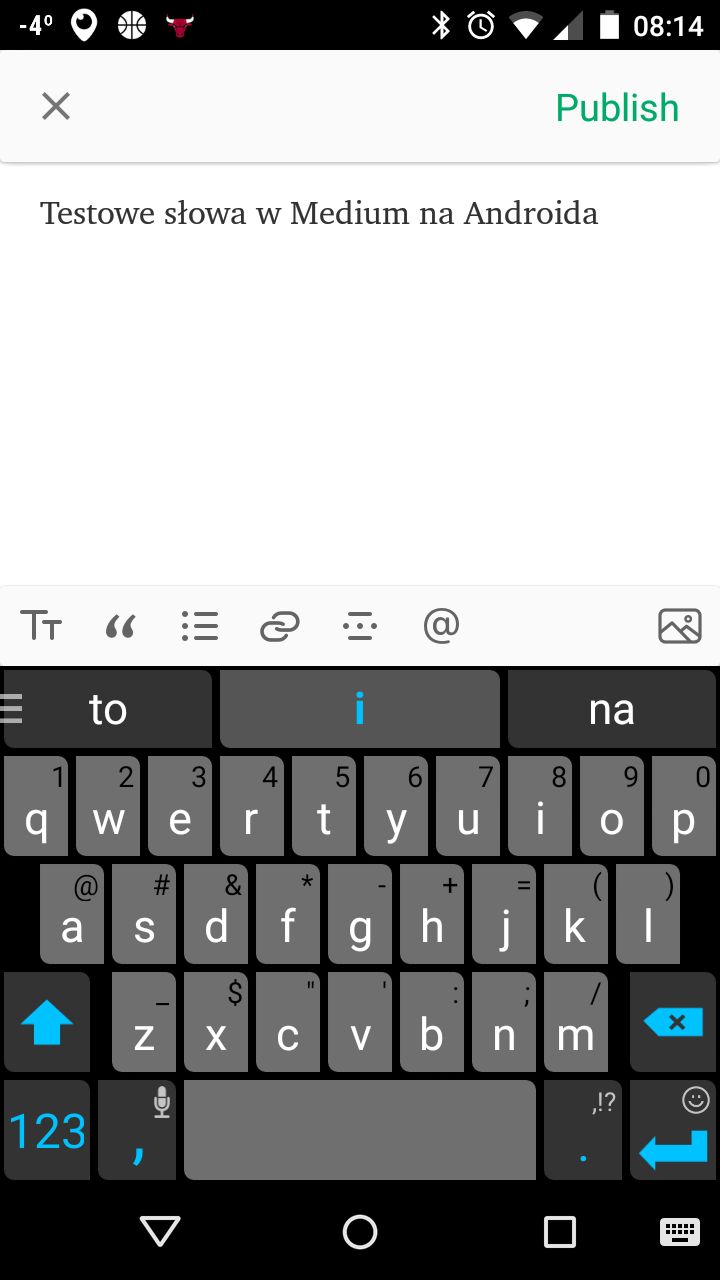Viewport: 720px width, 1280px height.
Task: Add an image to the story
Action: (680, 626)
